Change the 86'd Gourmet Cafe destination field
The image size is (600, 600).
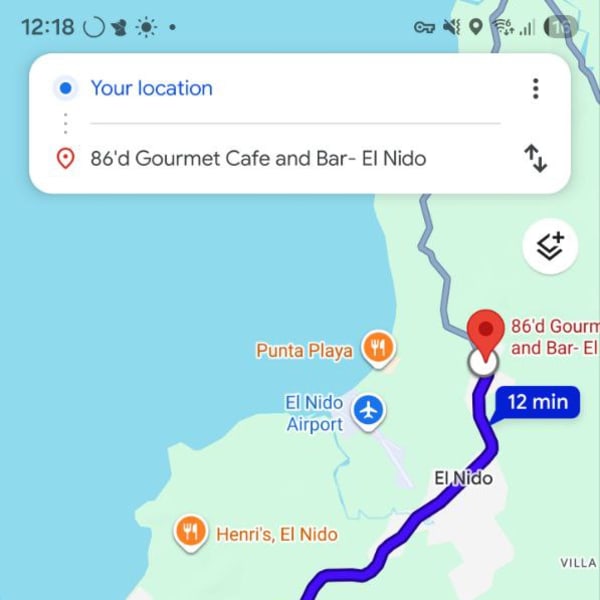[258, 158]
